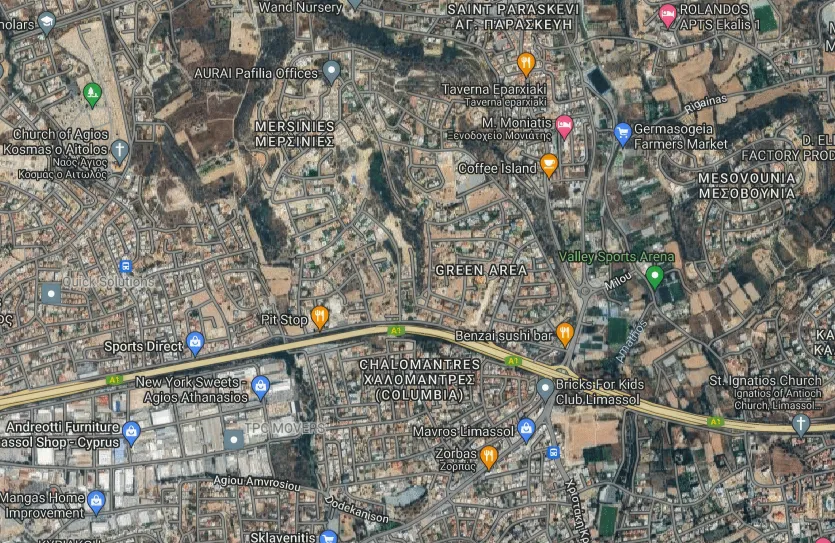Tap the M. Moniatis hotel marker
The height and width of the screenshot is (543, 835).
coord(564,125)
